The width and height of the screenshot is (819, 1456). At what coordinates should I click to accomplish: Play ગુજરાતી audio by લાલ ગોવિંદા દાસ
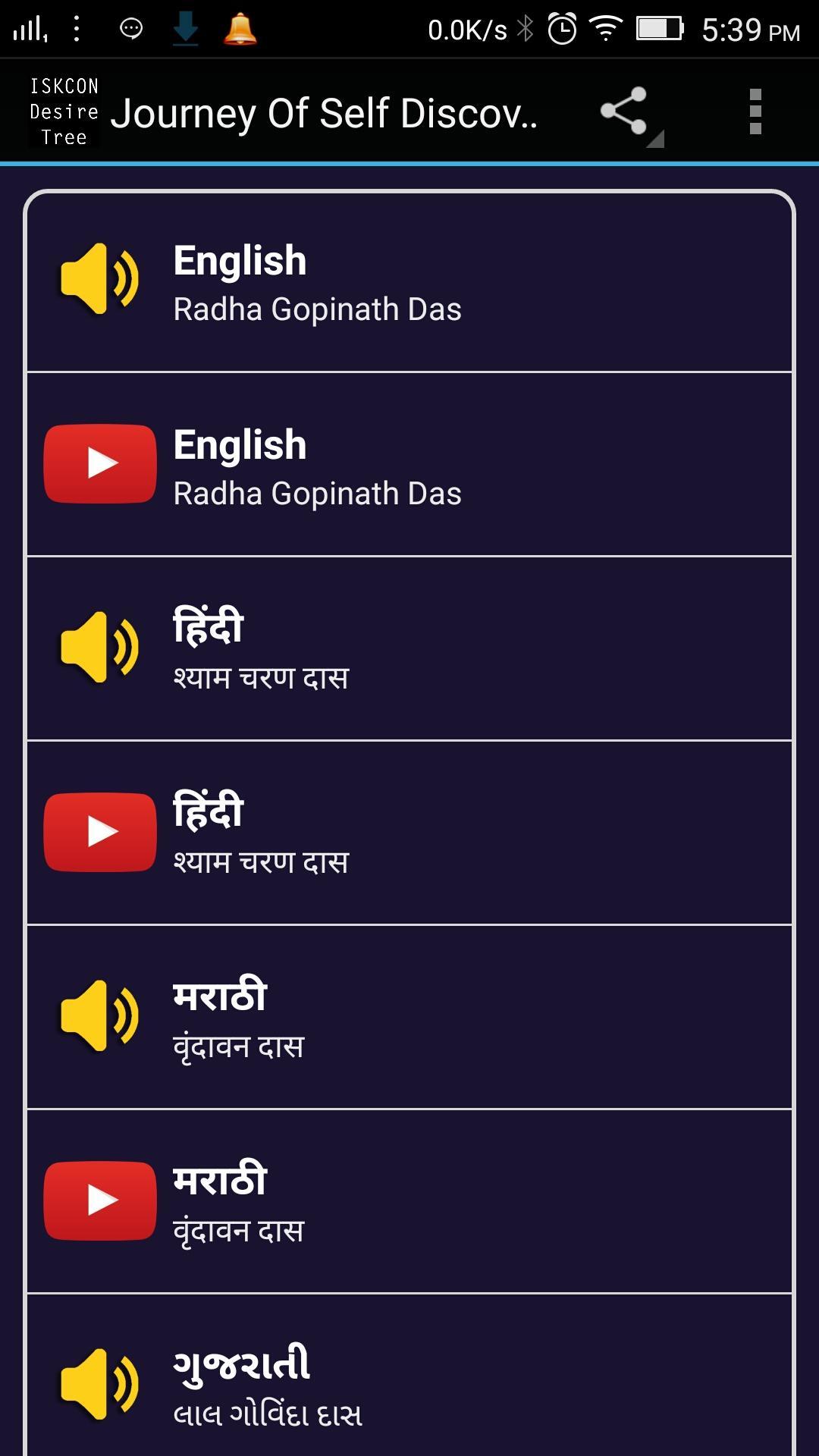[x=409, y=1380]
